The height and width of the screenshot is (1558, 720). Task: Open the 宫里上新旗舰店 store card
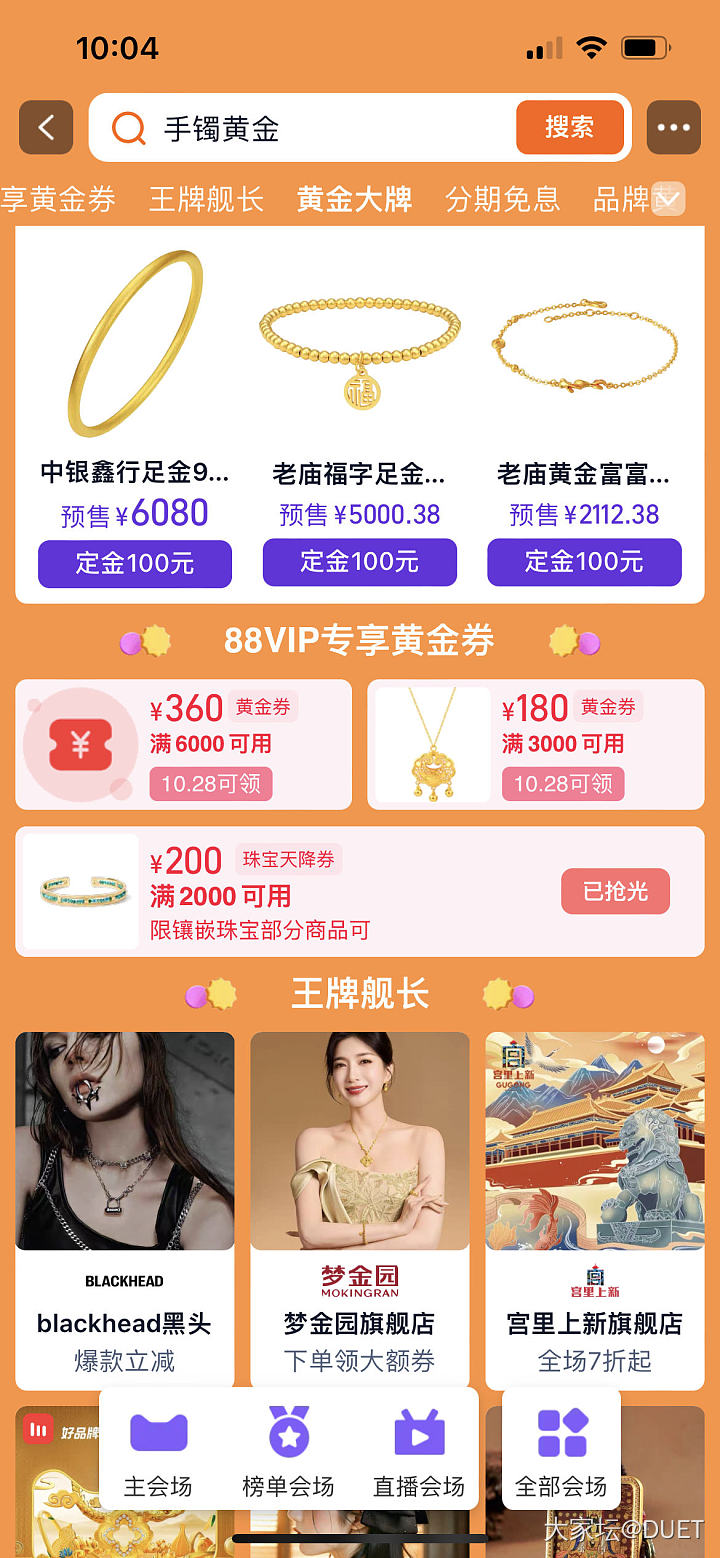(595, 1210)
